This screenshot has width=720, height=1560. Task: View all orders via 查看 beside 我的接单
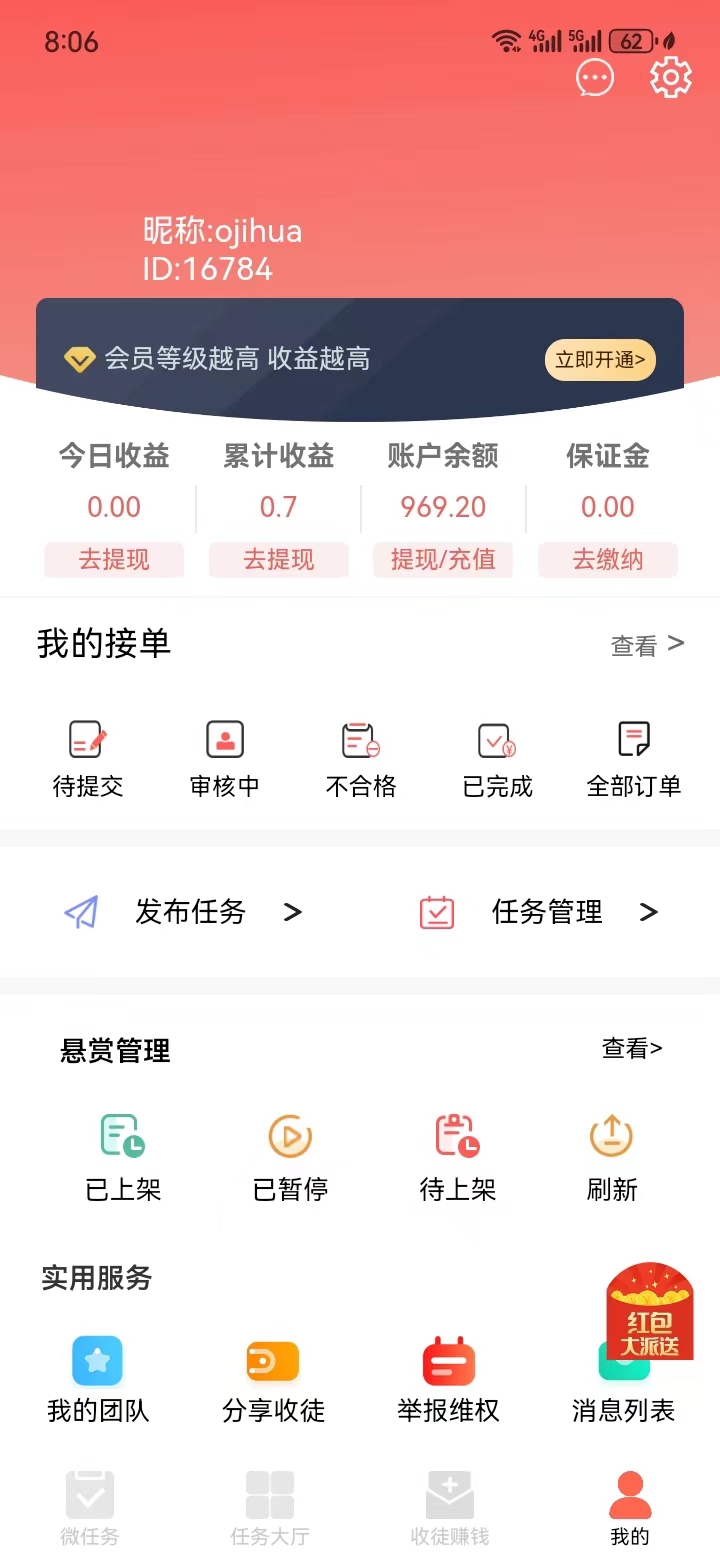pyautogui.click(x=647, y=645)
